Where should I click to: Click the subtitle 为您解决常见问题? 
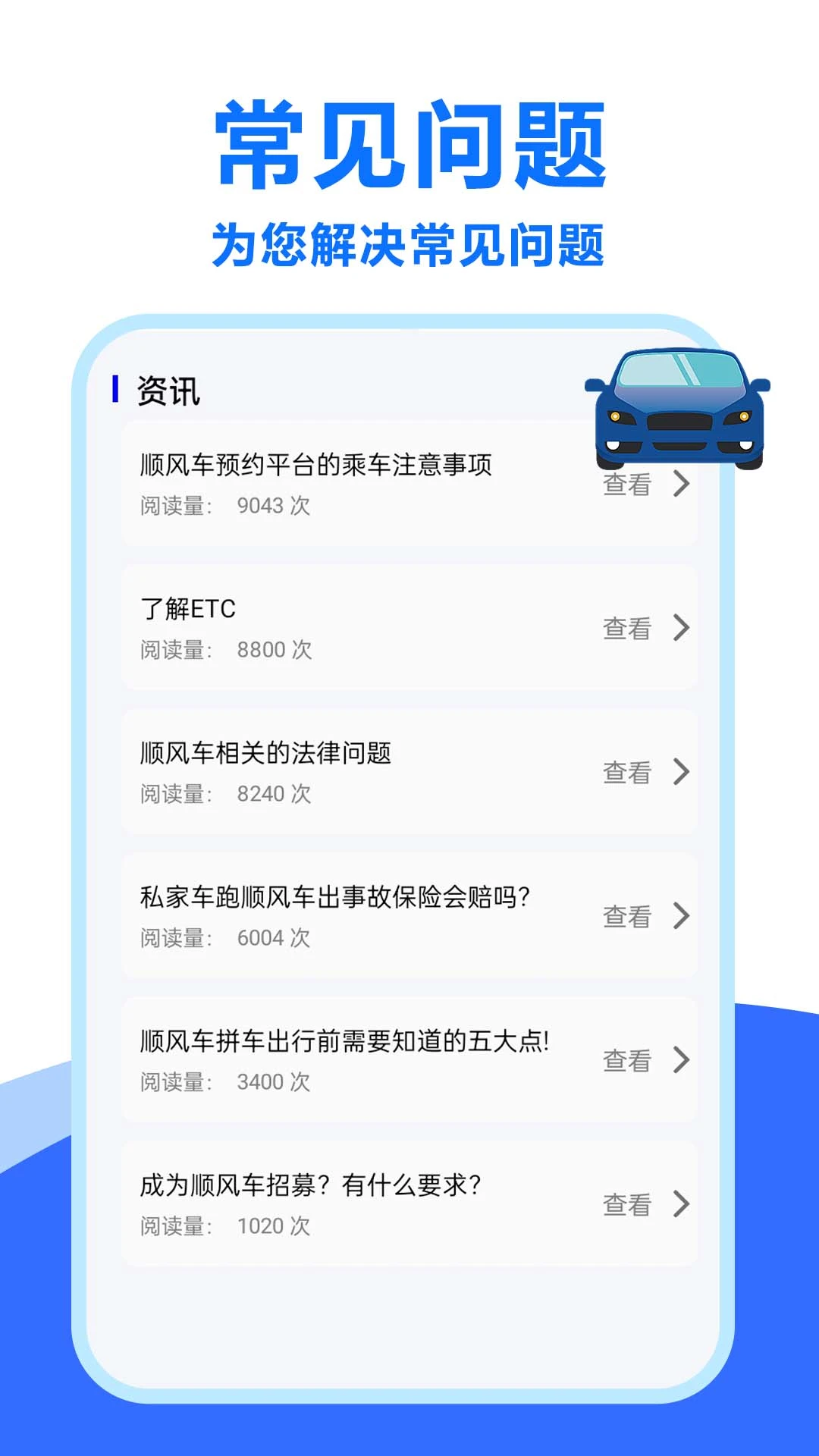(x=409, y=241)
